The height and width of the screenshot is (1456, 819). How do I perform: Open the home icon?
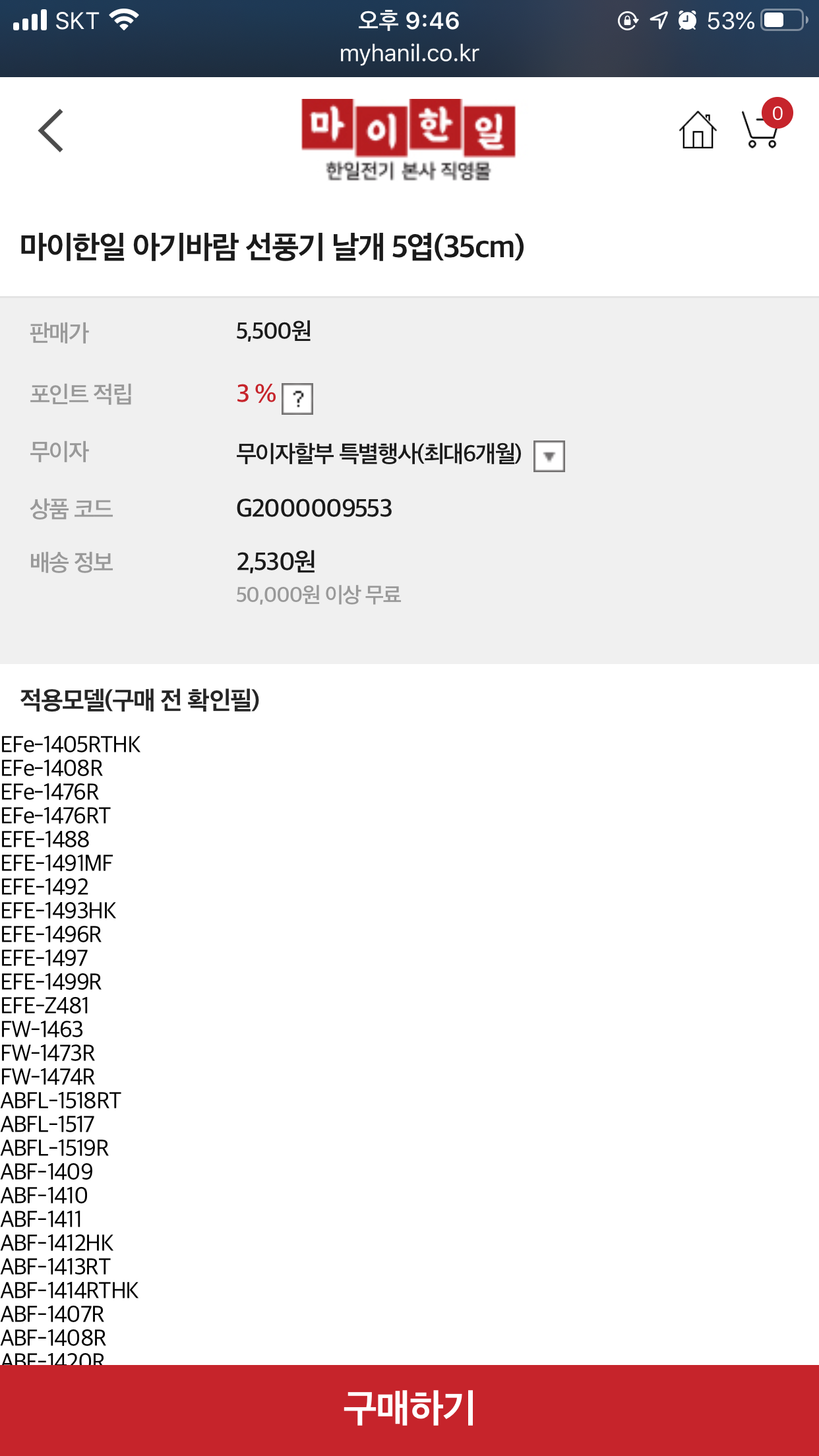click(x=698, y=129)
